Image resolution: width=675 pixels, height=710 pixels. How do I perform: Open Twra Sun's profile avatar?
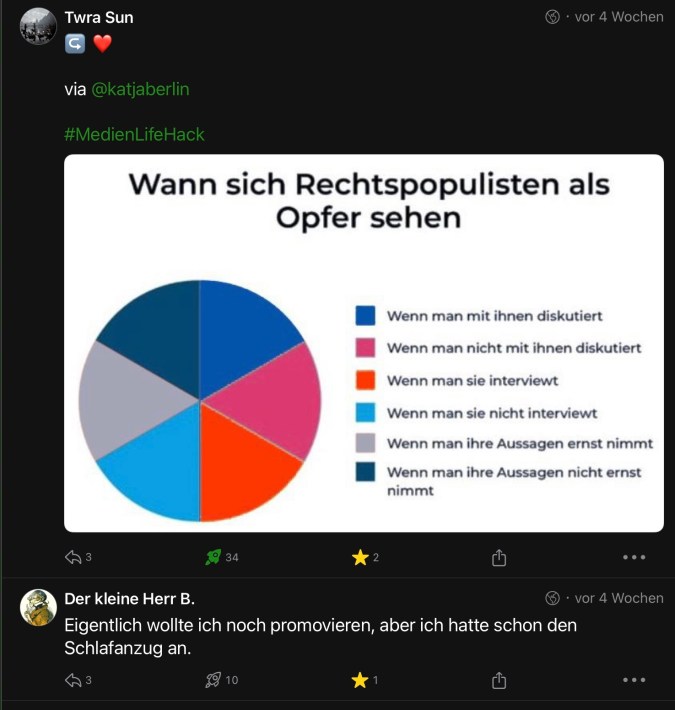pos(38,26)
